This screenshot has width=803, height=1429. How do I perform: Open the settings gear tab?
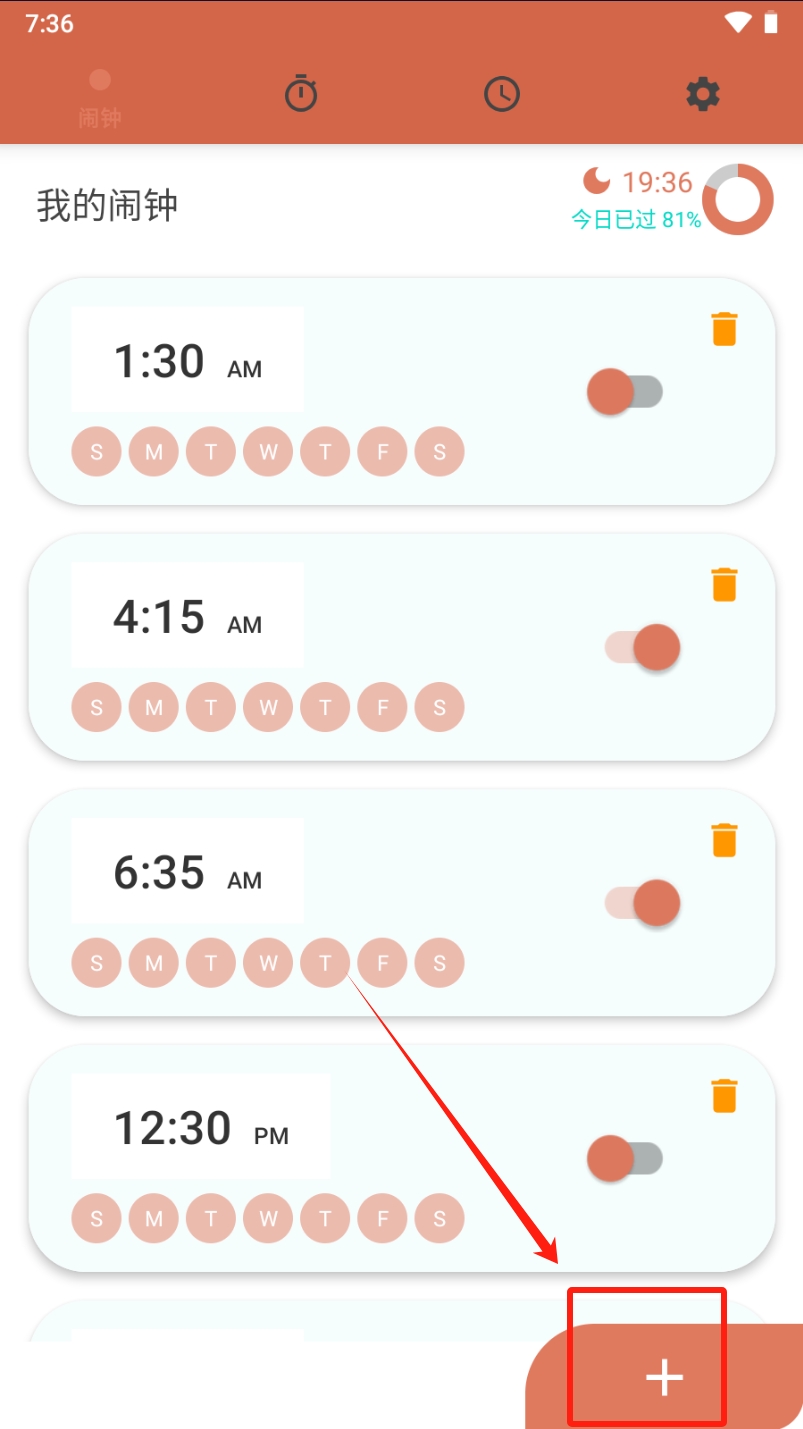703,94
